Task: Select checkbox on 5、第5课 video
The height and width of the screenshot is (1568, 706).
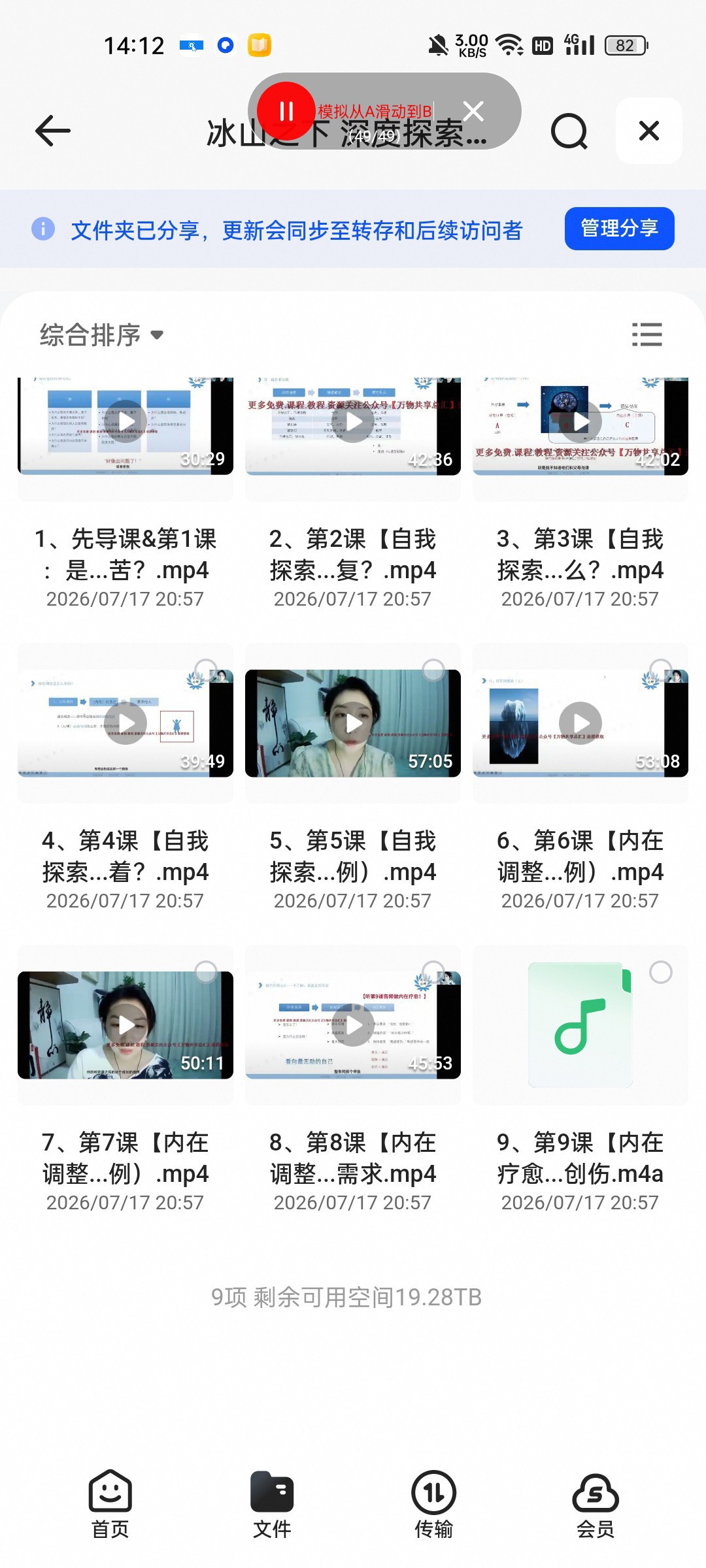Action: click(433, 670)
